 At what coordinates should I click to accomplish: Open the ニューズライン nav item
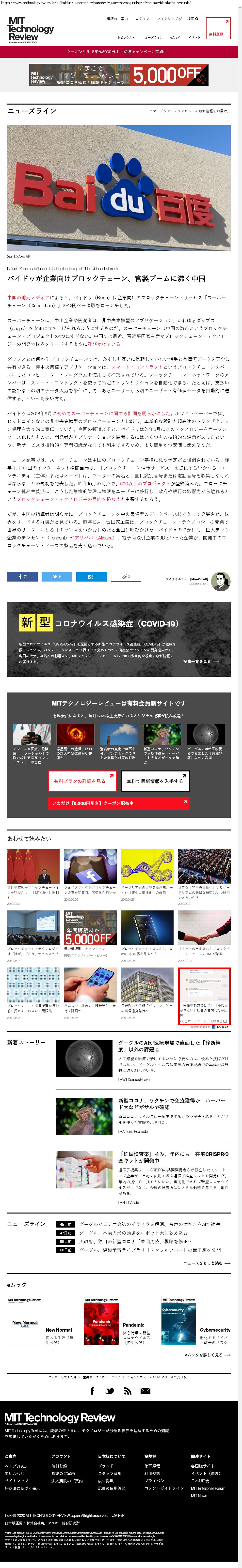point(152,37)
